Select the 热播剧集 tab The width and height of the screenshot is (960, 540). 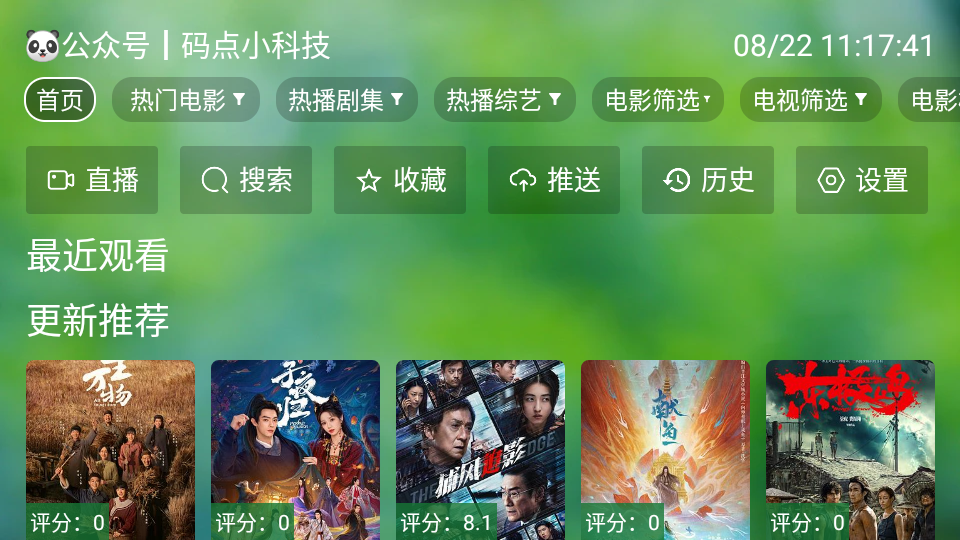click(x=346, y=100)
